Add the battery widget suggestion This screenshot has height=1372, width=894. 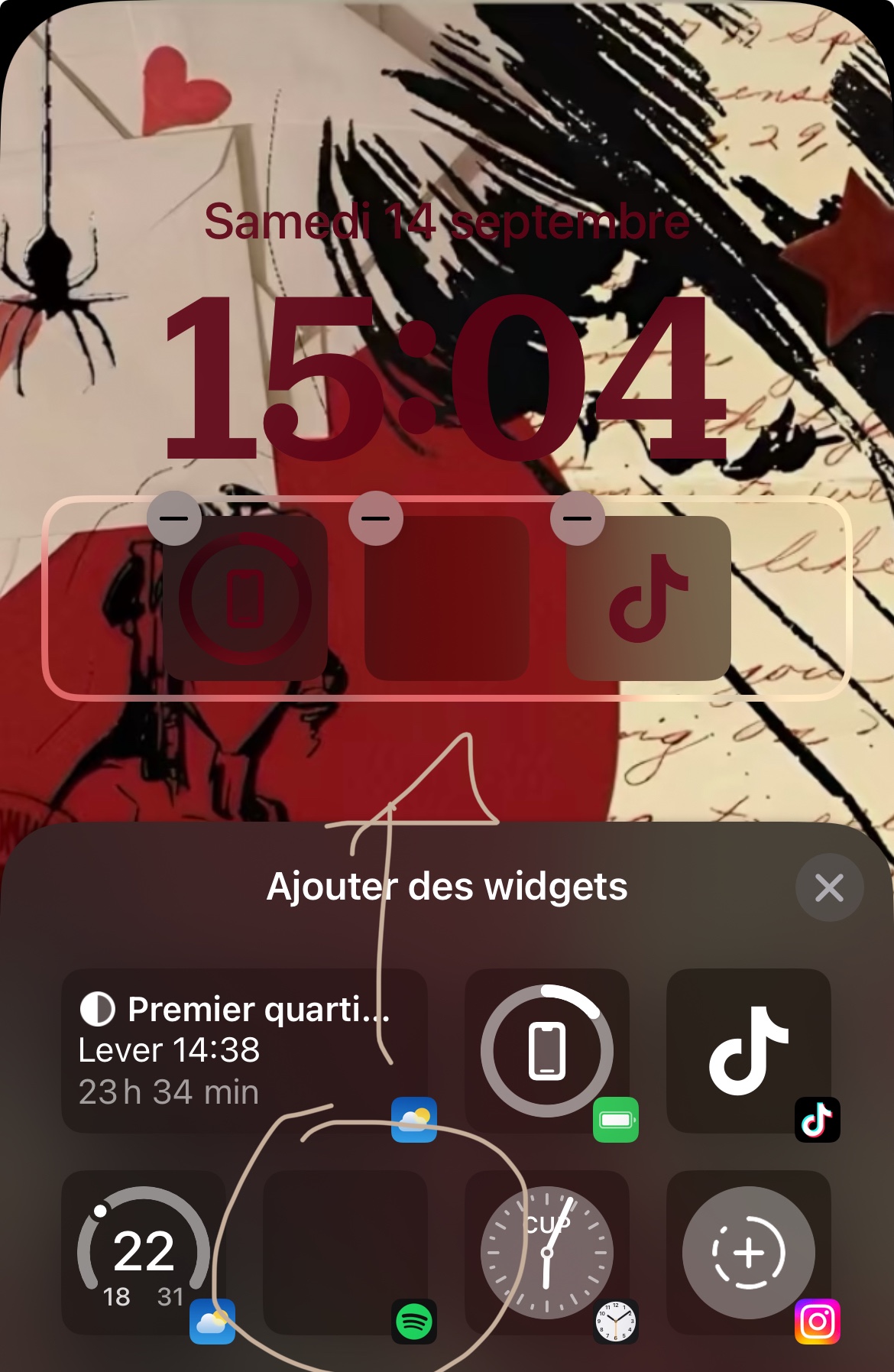547,1051
